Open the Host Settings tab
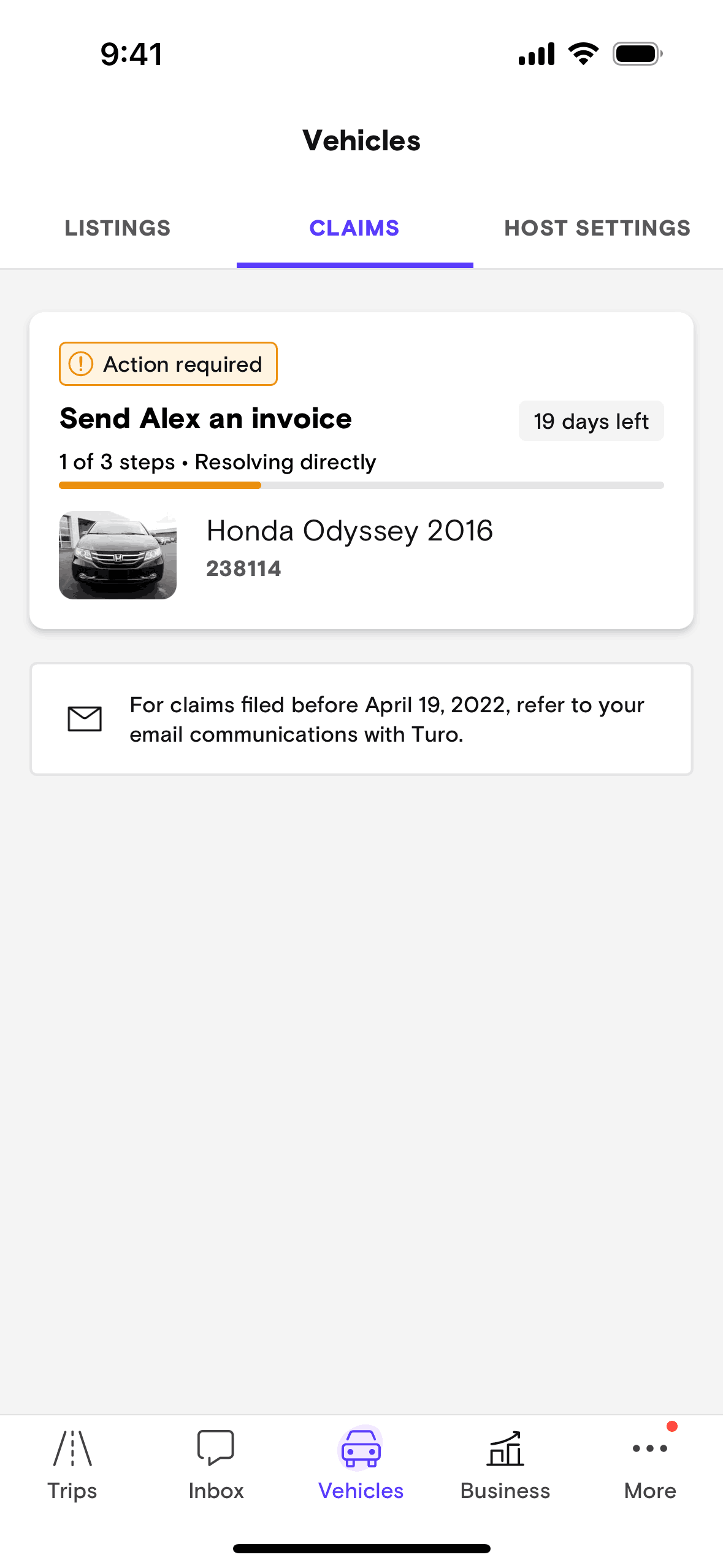This screenshot has height=1568, width=723. pyautogui.click(x=597, y=228)
